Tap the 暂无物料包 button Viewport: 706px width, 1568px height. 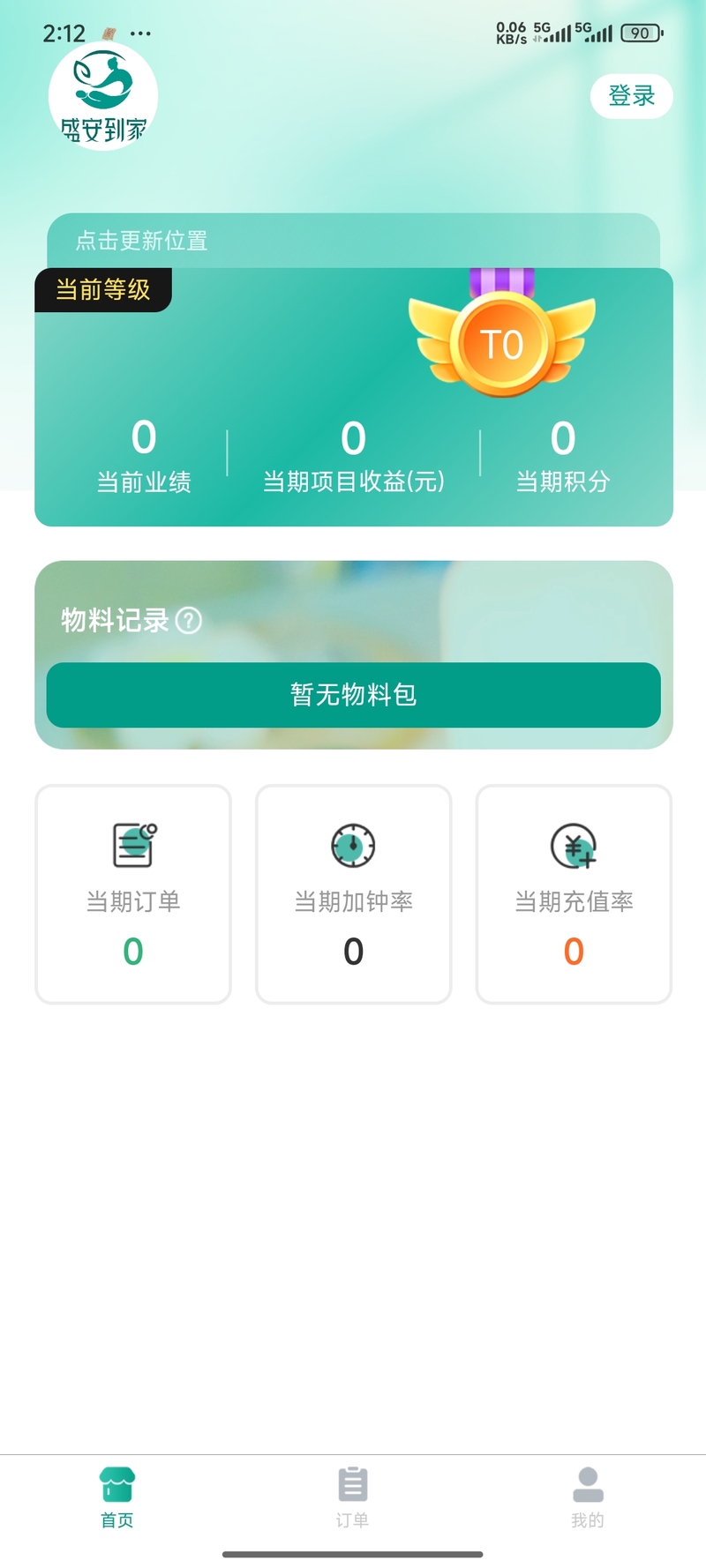coord(353,695)
